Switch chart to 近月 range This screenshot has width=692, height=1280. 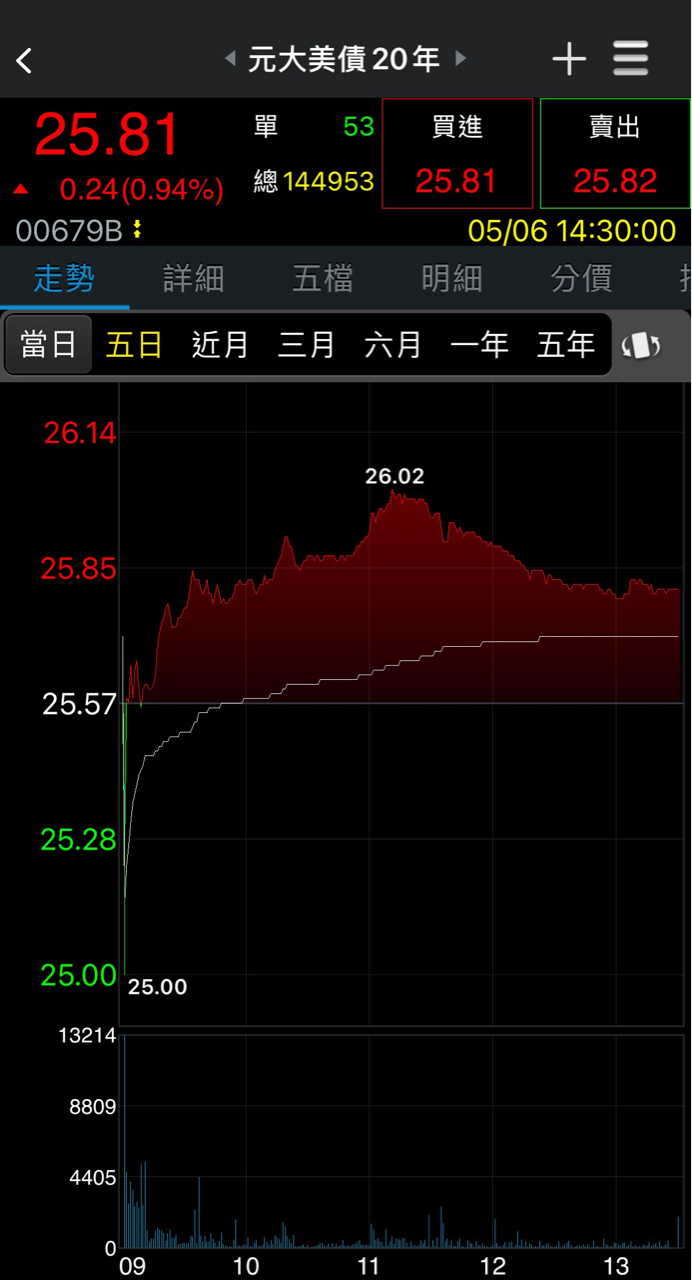(x=220, y=345)
